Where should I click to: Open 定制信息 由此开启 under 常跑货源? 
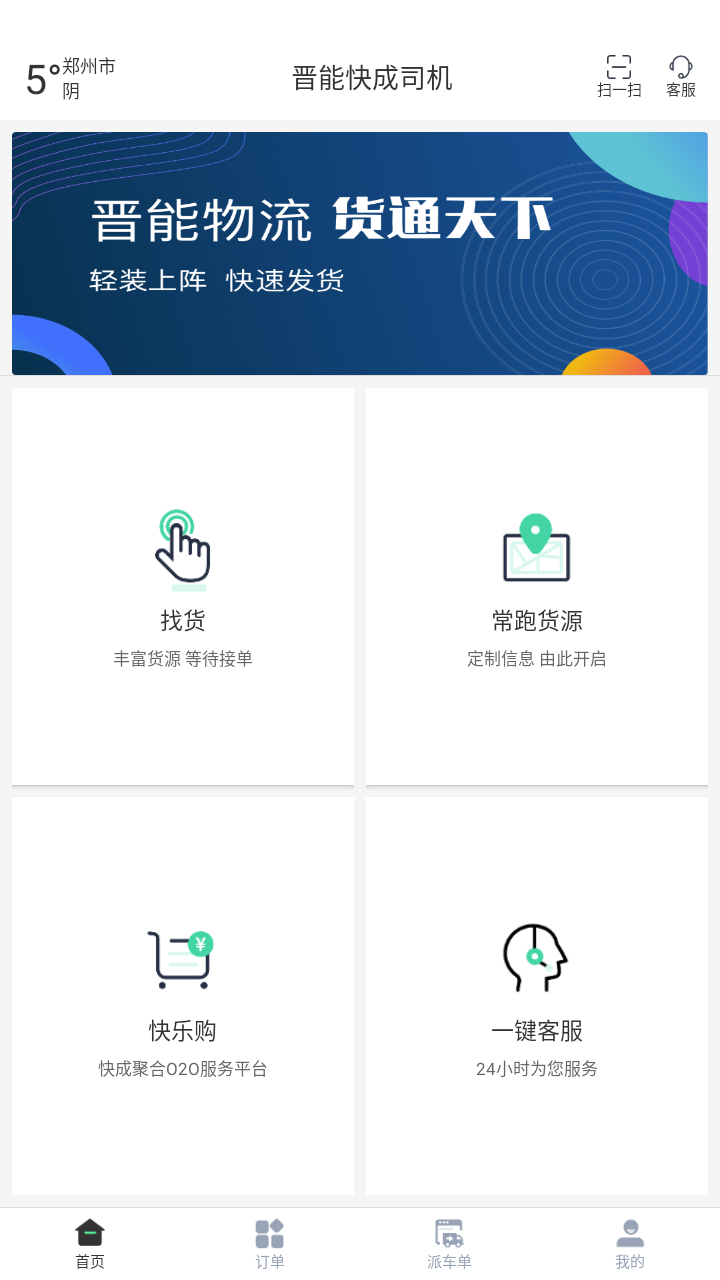pyautogui.click(x=537, y=658)
